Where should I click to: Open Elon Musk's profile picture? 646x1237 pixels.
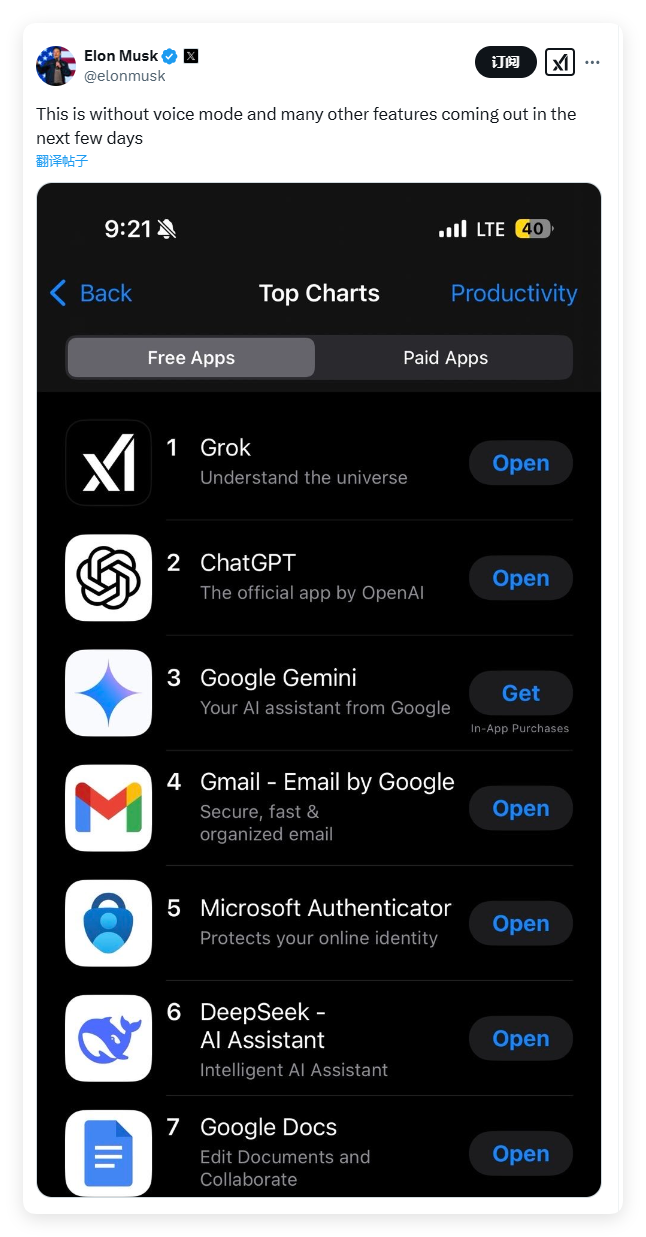coord(56,66)
